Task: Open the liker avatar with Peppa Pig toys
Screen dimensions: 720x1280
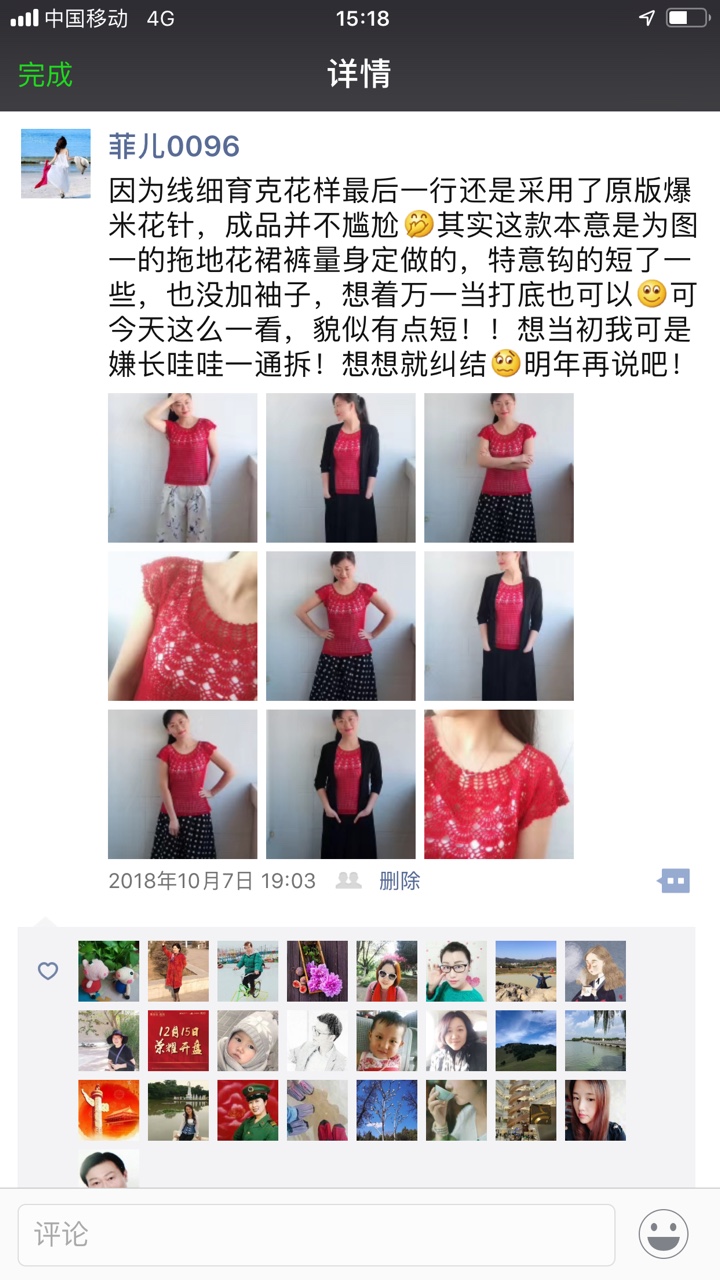Action: 109,971
